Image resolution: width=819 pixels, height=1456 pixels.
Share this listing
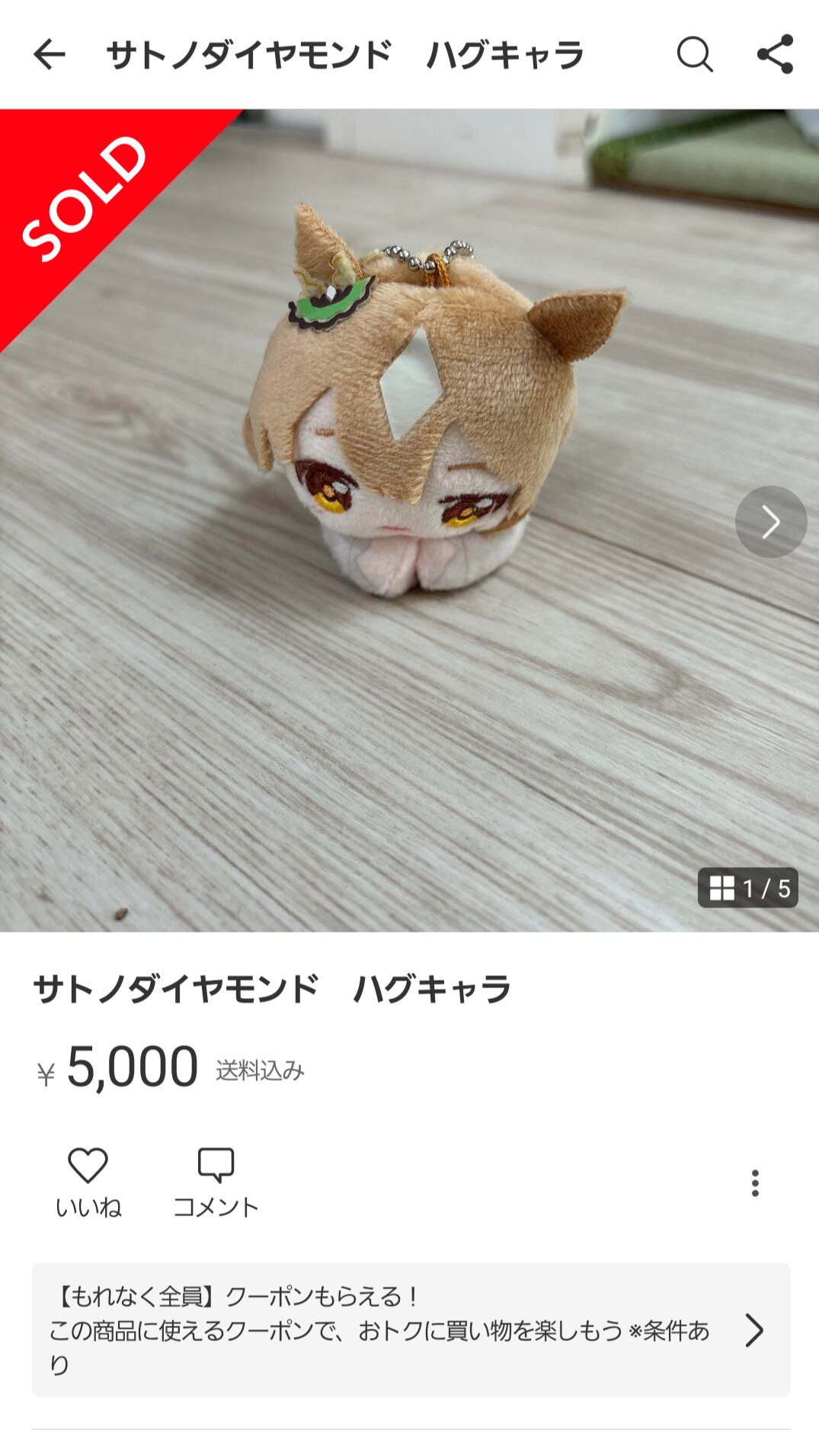tap(776, 55)
